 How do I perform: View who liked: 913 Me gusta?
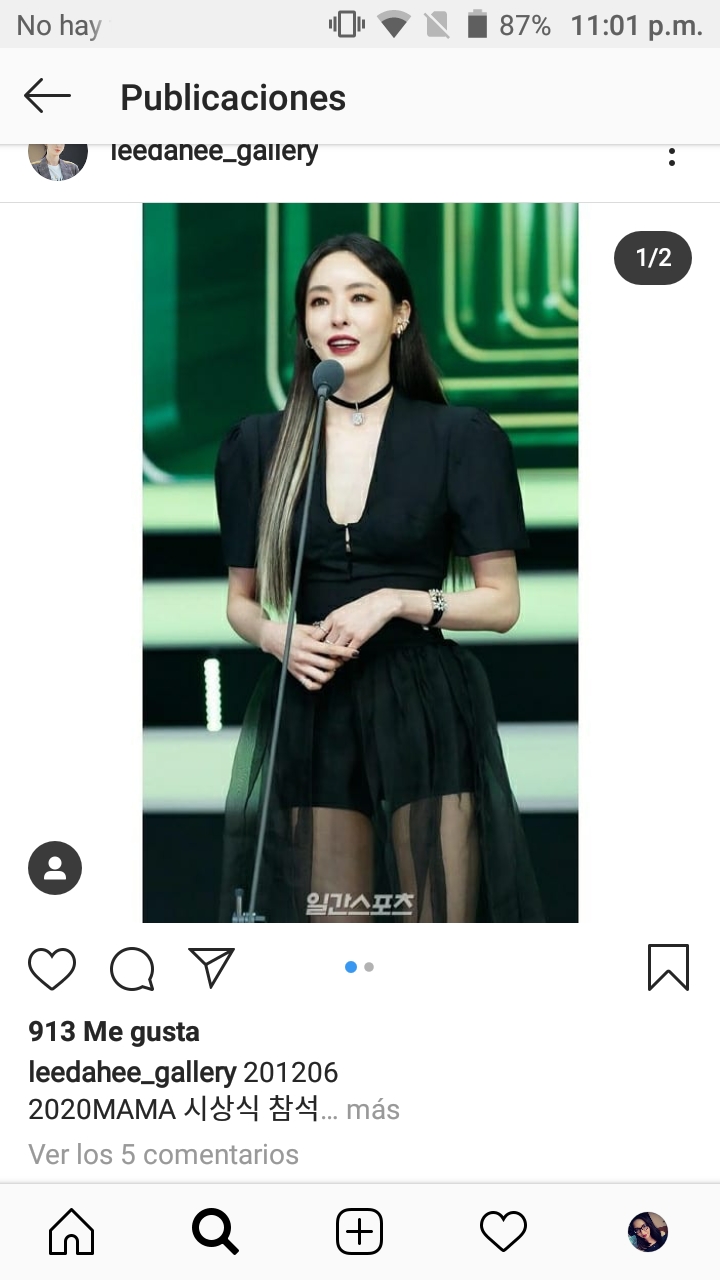pos(114,1031)
